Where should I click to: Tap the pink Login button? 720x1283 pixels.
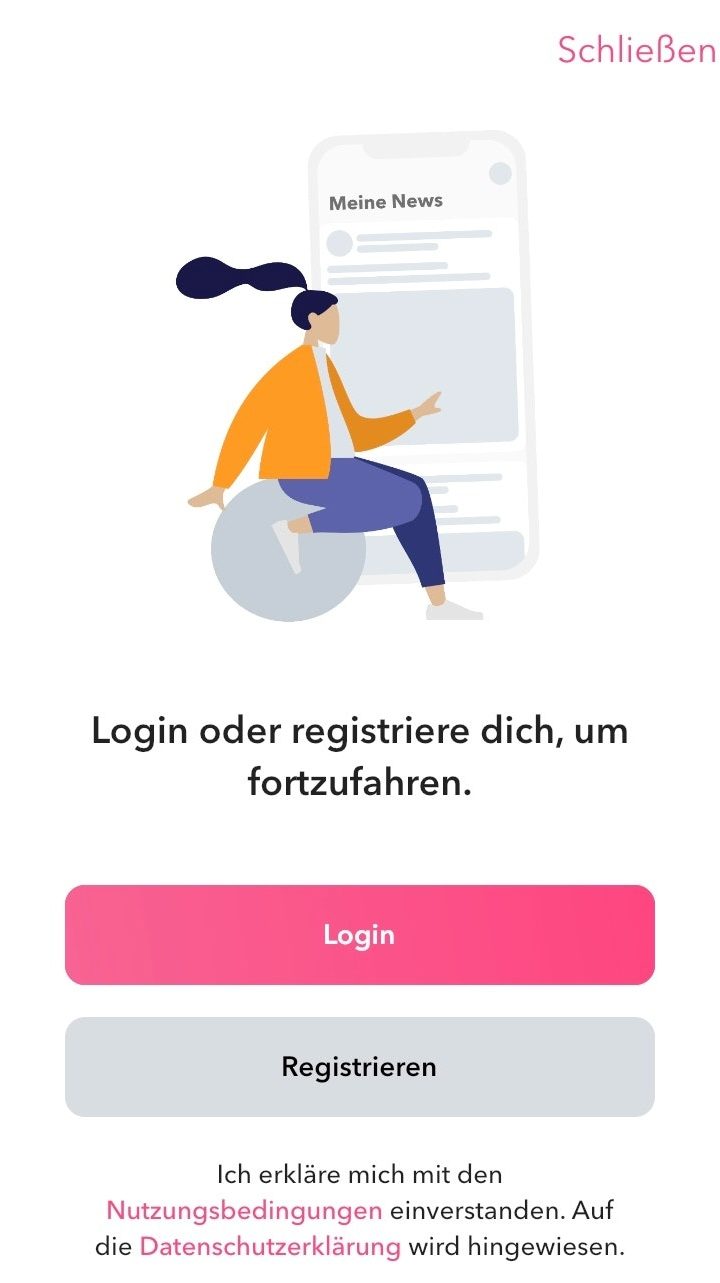pos(359,934)
